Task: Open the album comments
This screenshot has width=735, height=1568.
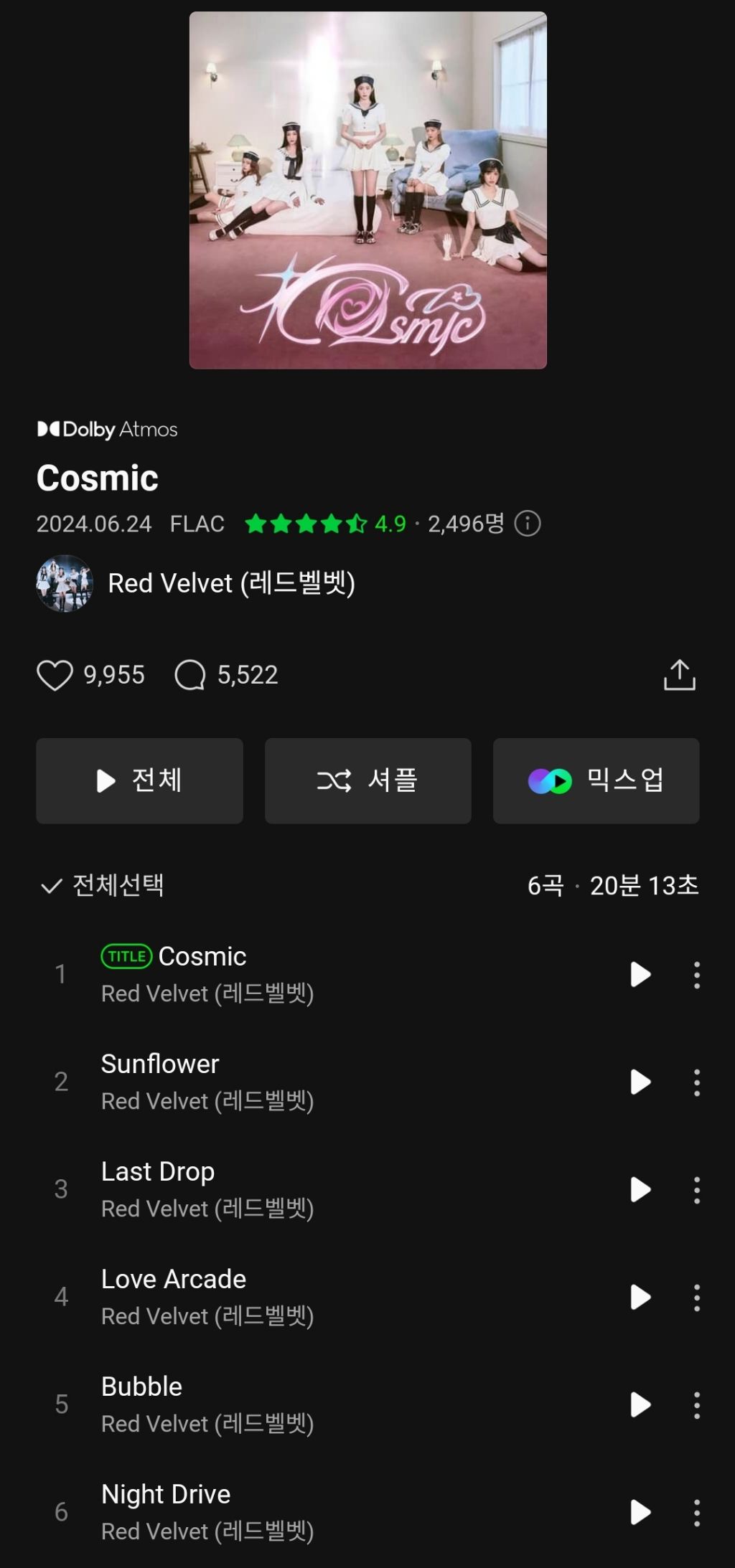Action: pos(190,675)
